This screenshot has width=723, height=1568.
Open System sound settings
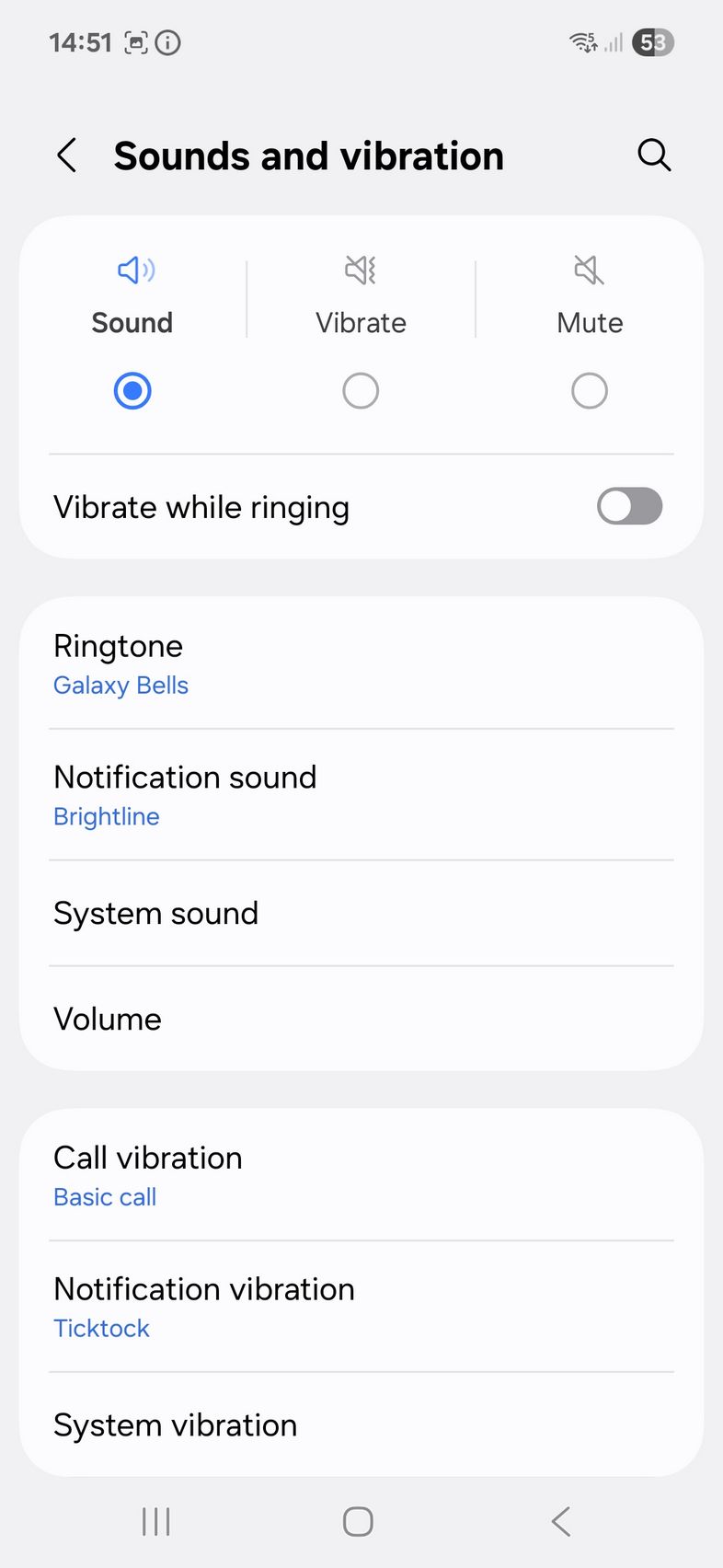[361, 913]
